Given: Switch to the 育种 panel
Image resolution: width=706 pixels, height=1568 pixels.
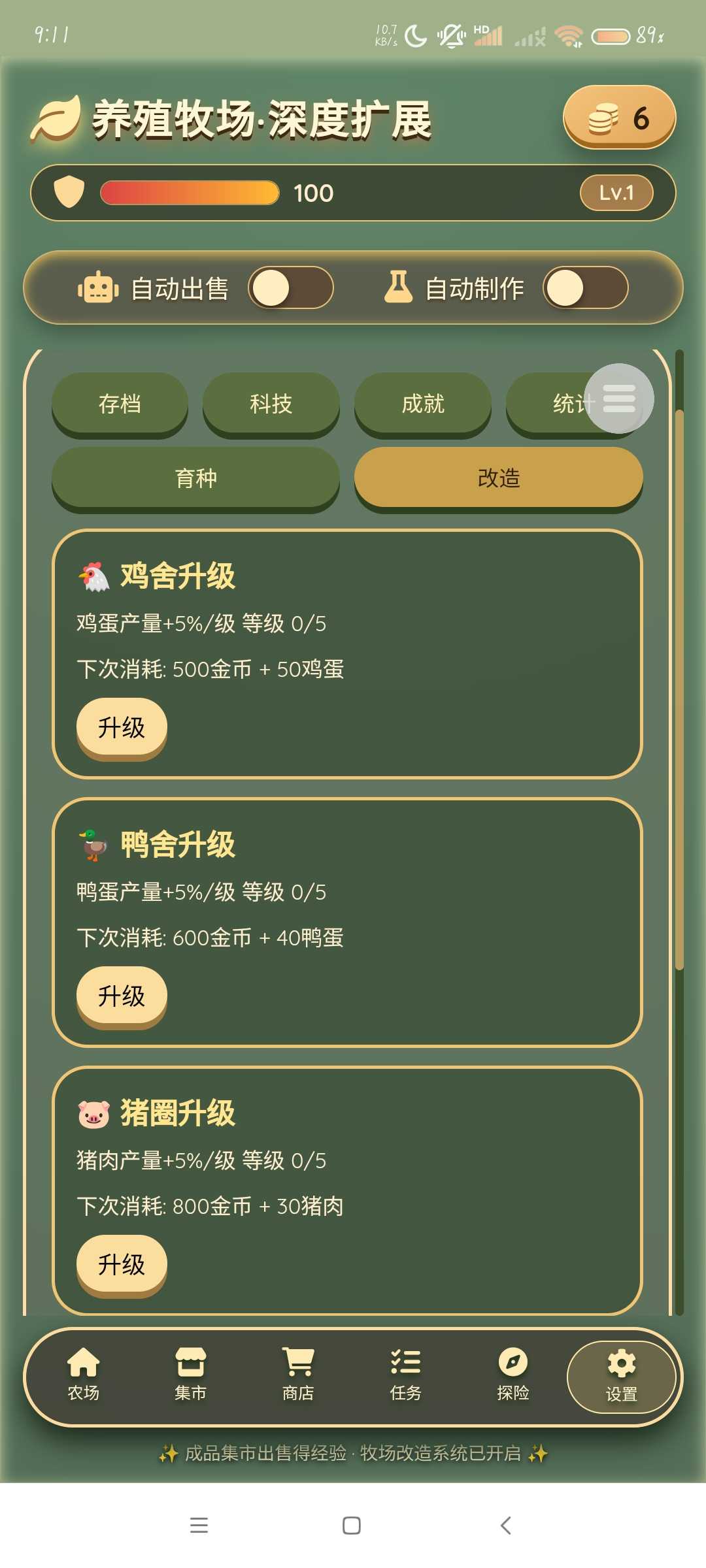Looking at the screenshot, I should coord(195,478).
